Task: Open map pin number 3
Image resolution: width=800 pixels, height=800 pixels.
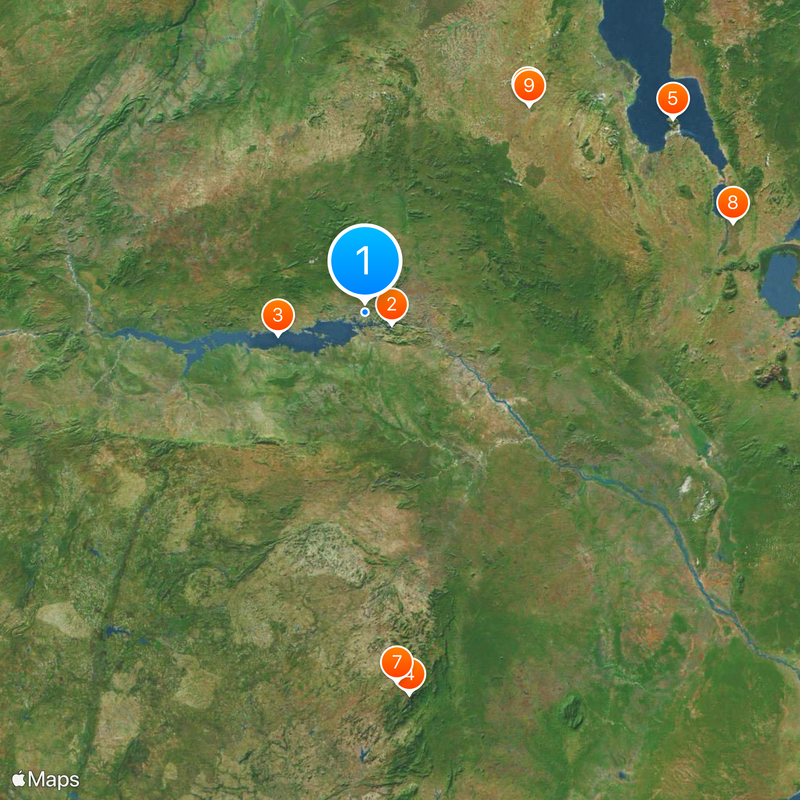Action: click(277, 316)
